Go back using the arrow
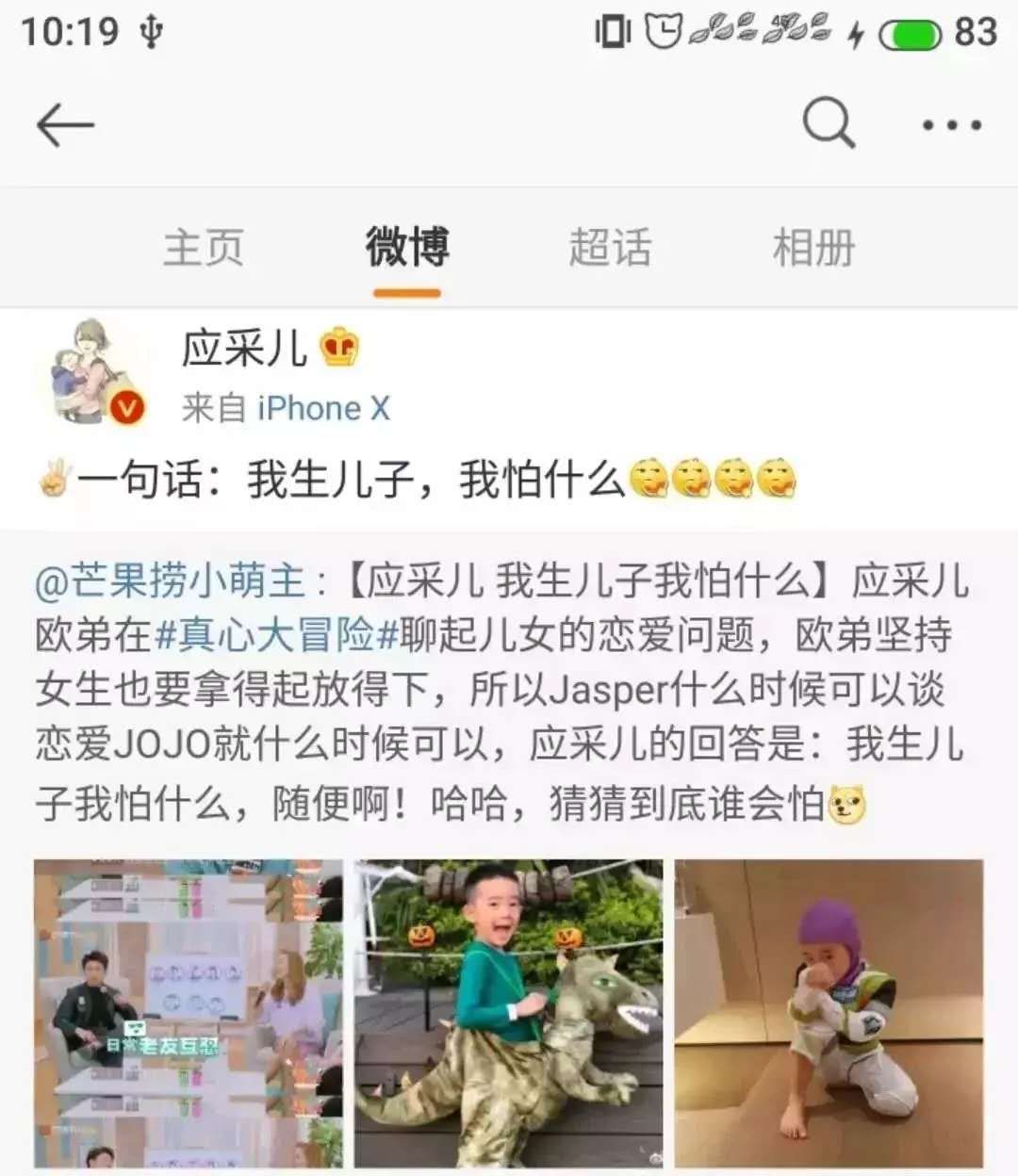The image size is (1018, 1176). (x=65, y=125)
